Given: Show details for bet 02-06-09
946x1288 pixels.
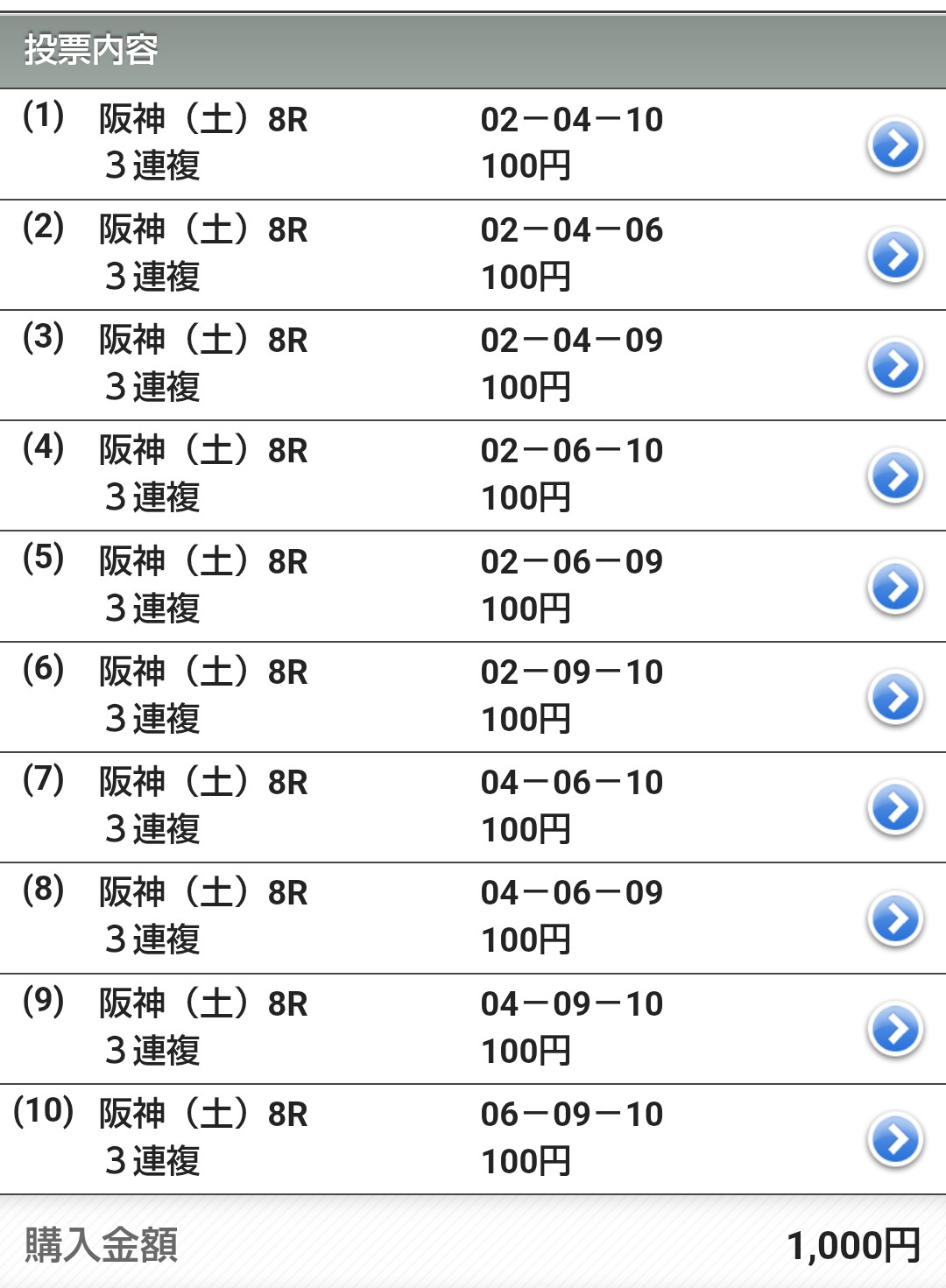Looking at the screenshot, I should click(x=895, y=587).
